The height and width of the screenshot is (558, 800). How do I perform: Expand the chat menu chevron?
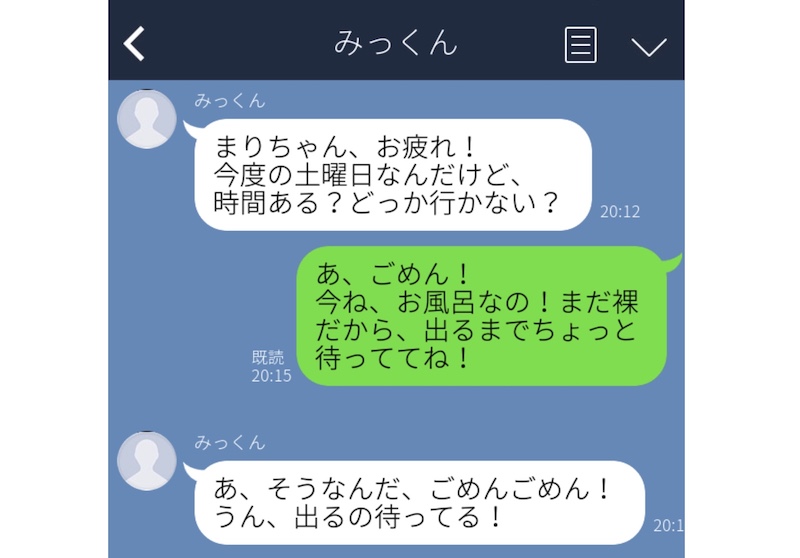[x=649, y=46]
